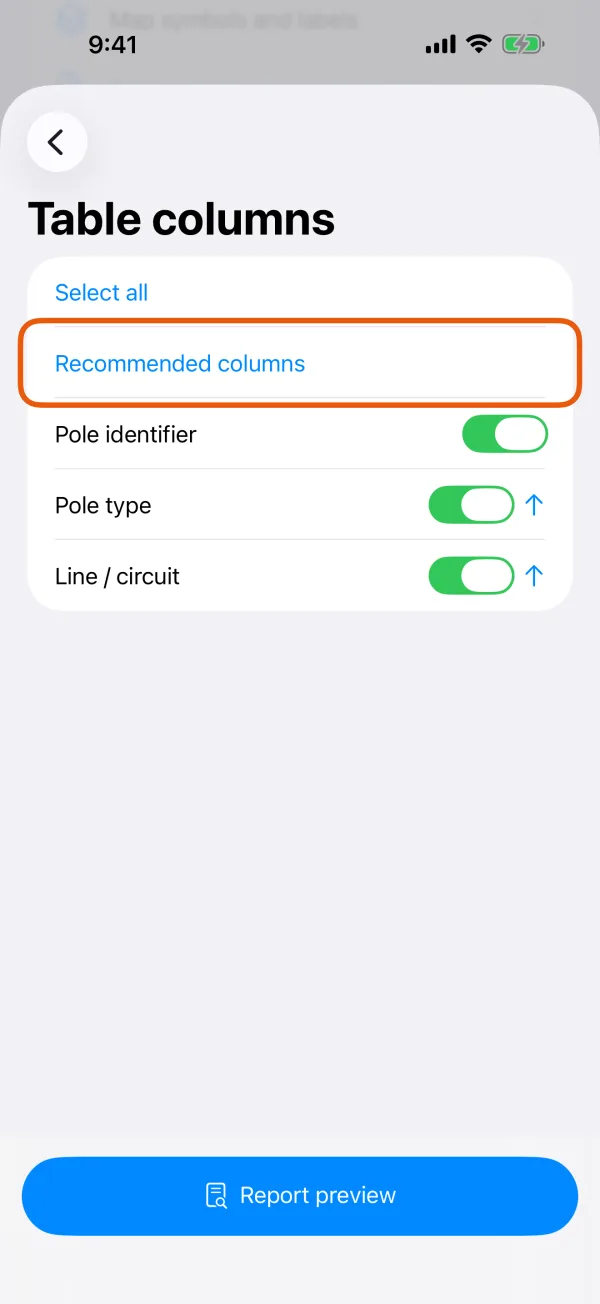Turn off Line / circuit column
Screen dimensions: 600x1304
coord(471,577)
